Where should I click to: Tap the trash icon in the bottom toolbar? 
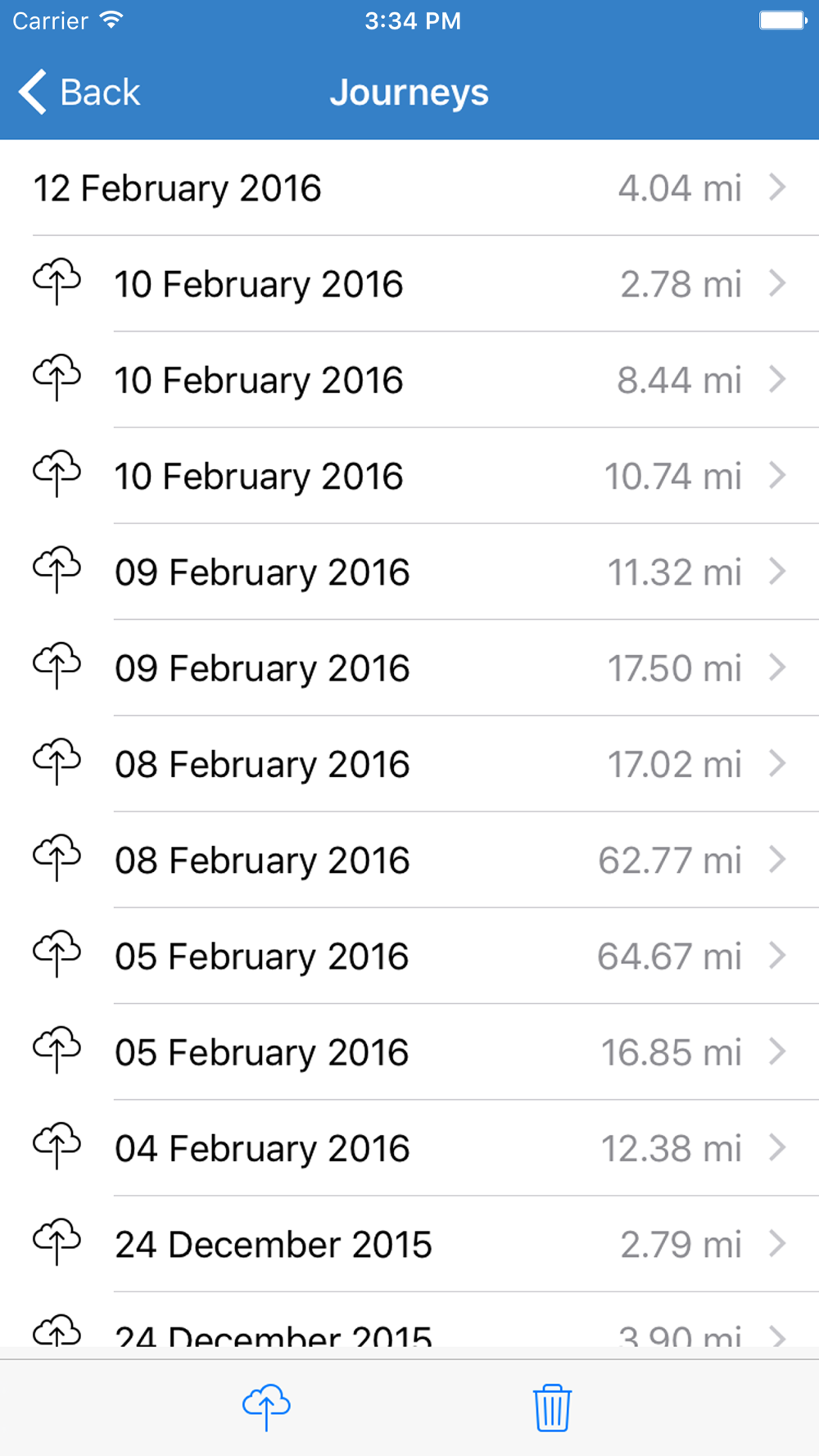(x=553, y=1407)
